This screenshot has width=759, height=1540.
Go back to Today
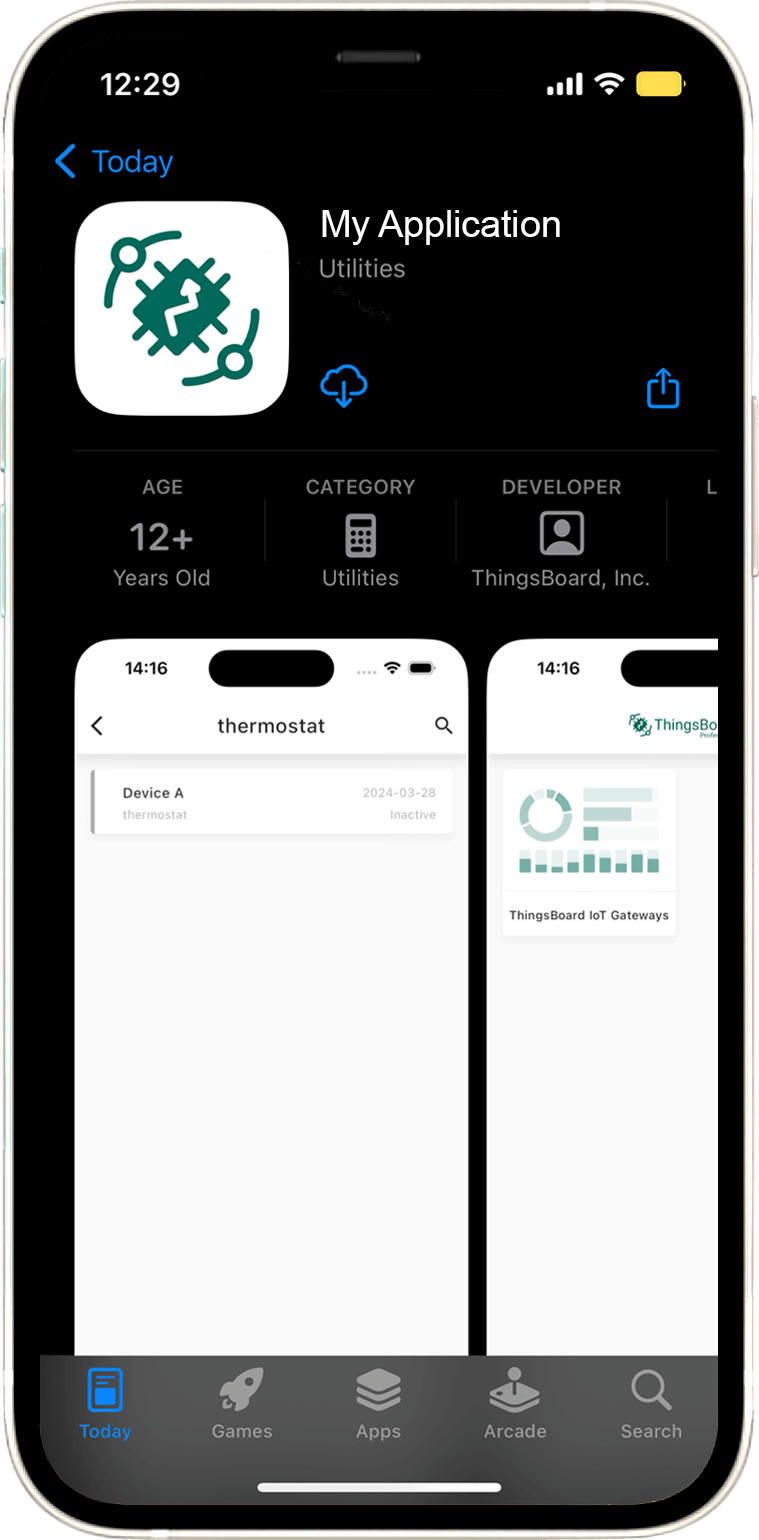coord(113,161)
